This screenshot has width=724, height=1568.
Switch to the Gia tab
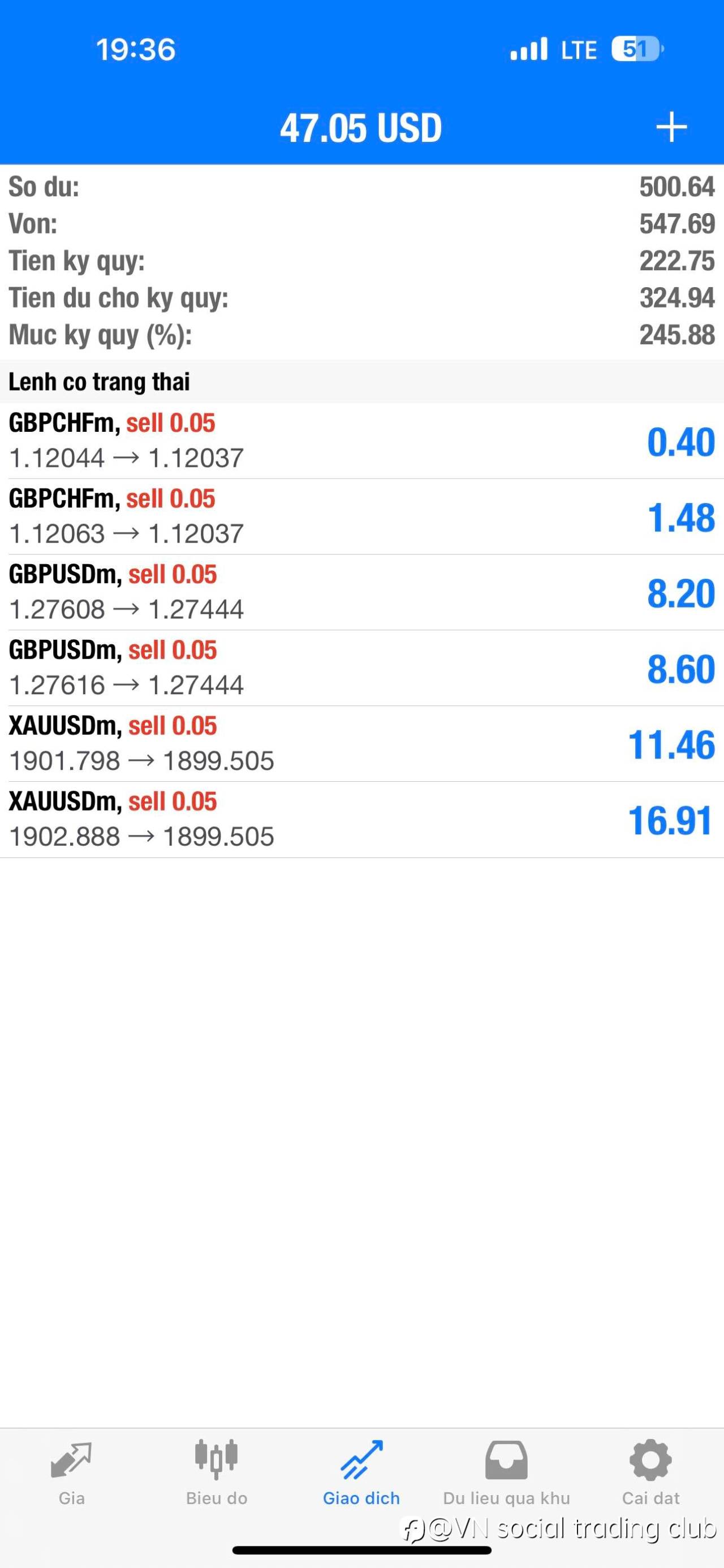coord(72,1473)
